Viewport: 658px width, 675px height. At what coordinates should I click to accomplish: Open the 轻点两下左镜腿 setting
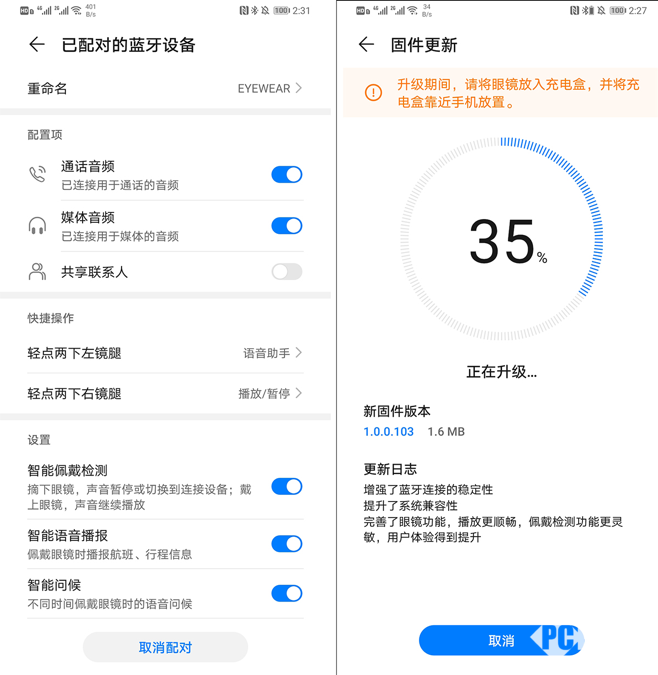coord(165,353)
